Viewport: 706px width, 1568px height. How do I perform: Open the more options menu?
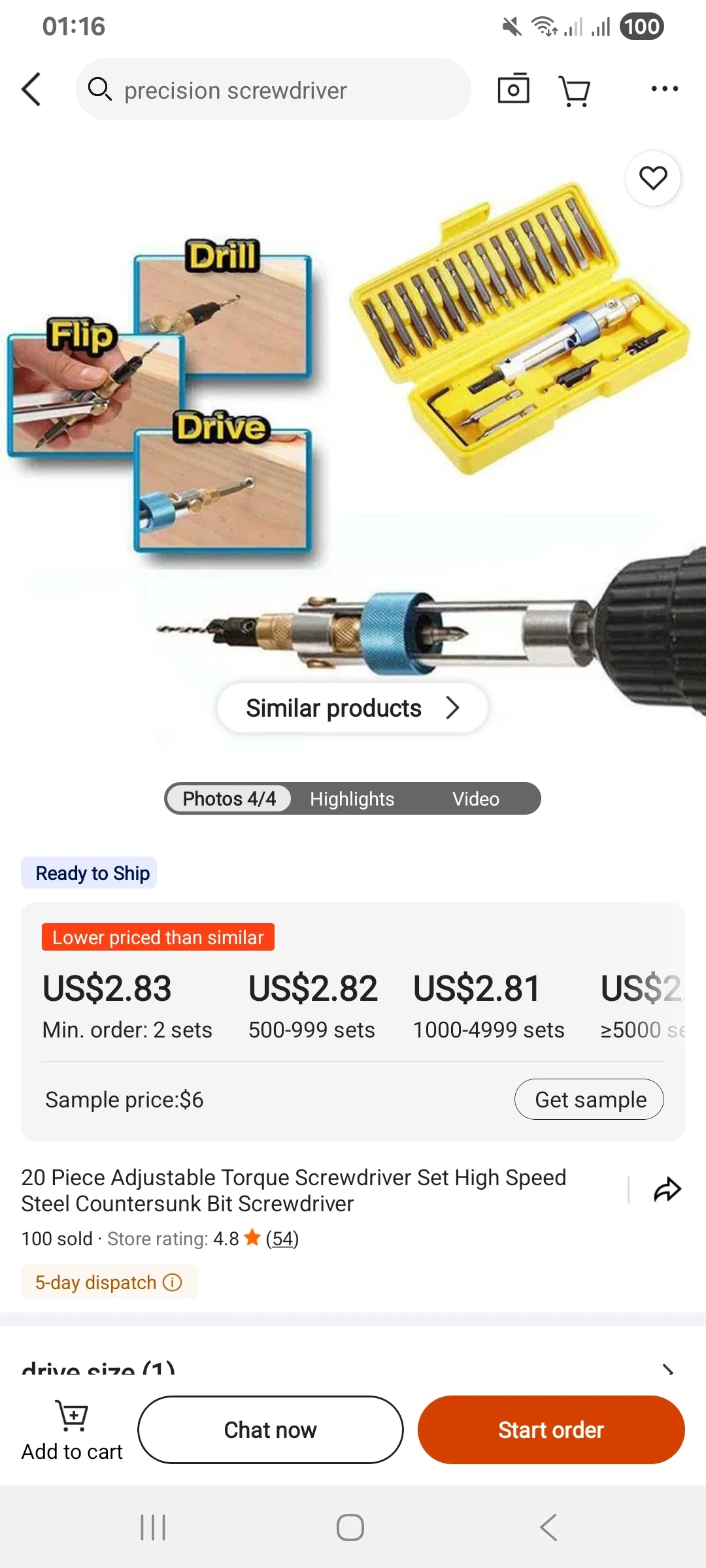coord(664,90)
